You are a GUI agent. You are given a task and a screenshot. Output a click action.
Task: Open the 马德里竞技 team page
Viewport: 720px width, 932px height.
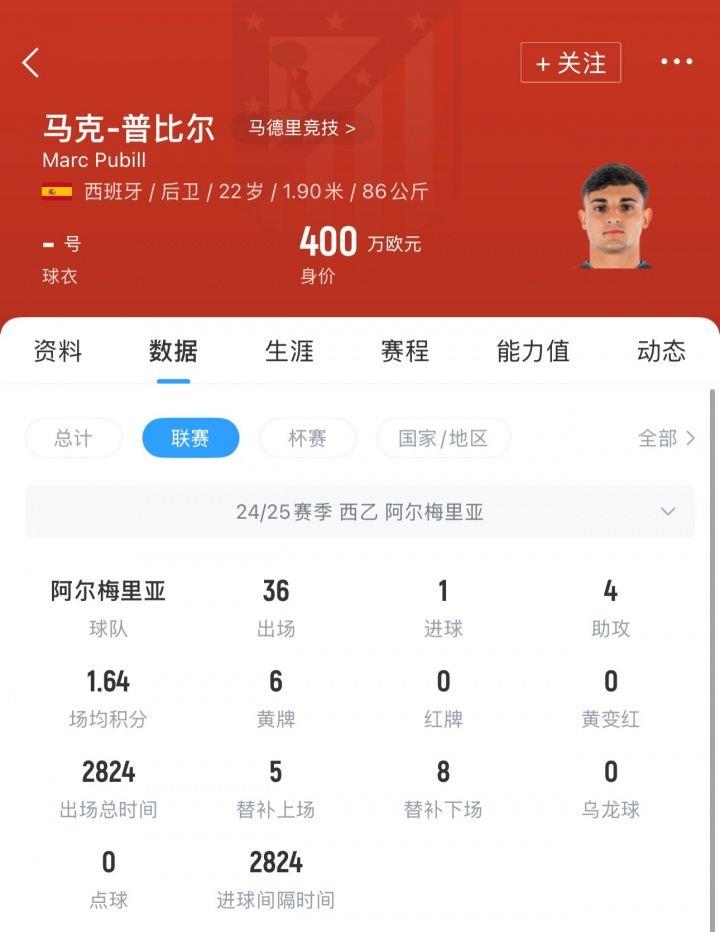tap(302, 128)
